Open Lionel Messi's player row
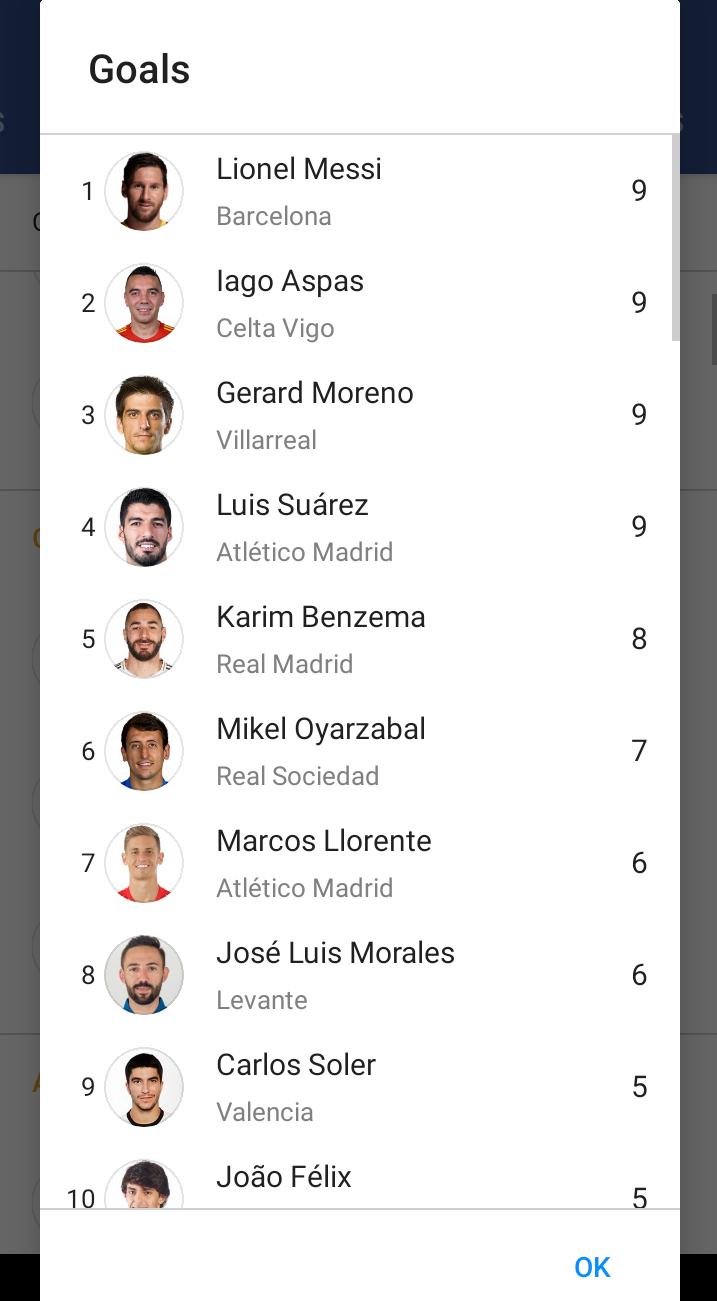717x1301 pixels. coord(360,191)
